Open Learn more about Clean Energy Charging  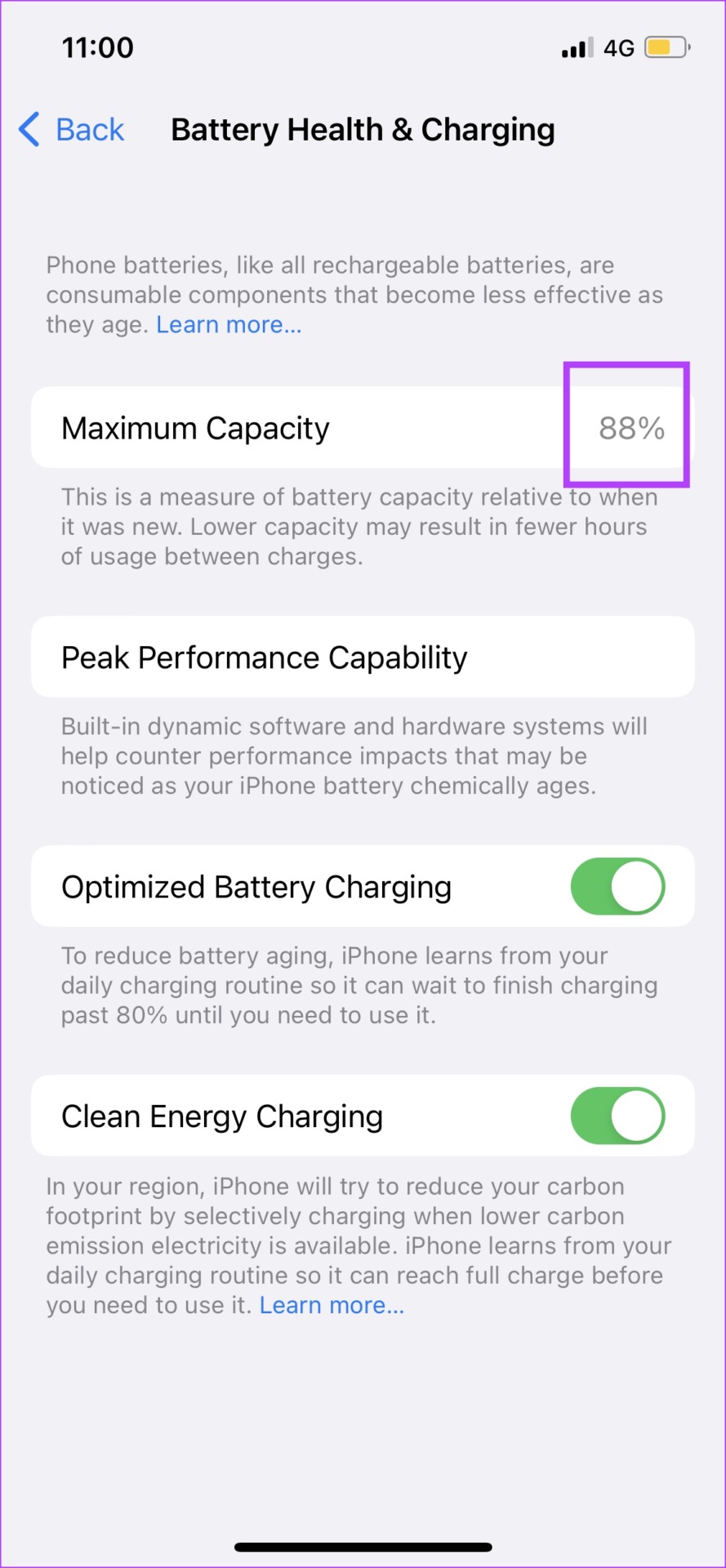click(x=332, y=1305)
